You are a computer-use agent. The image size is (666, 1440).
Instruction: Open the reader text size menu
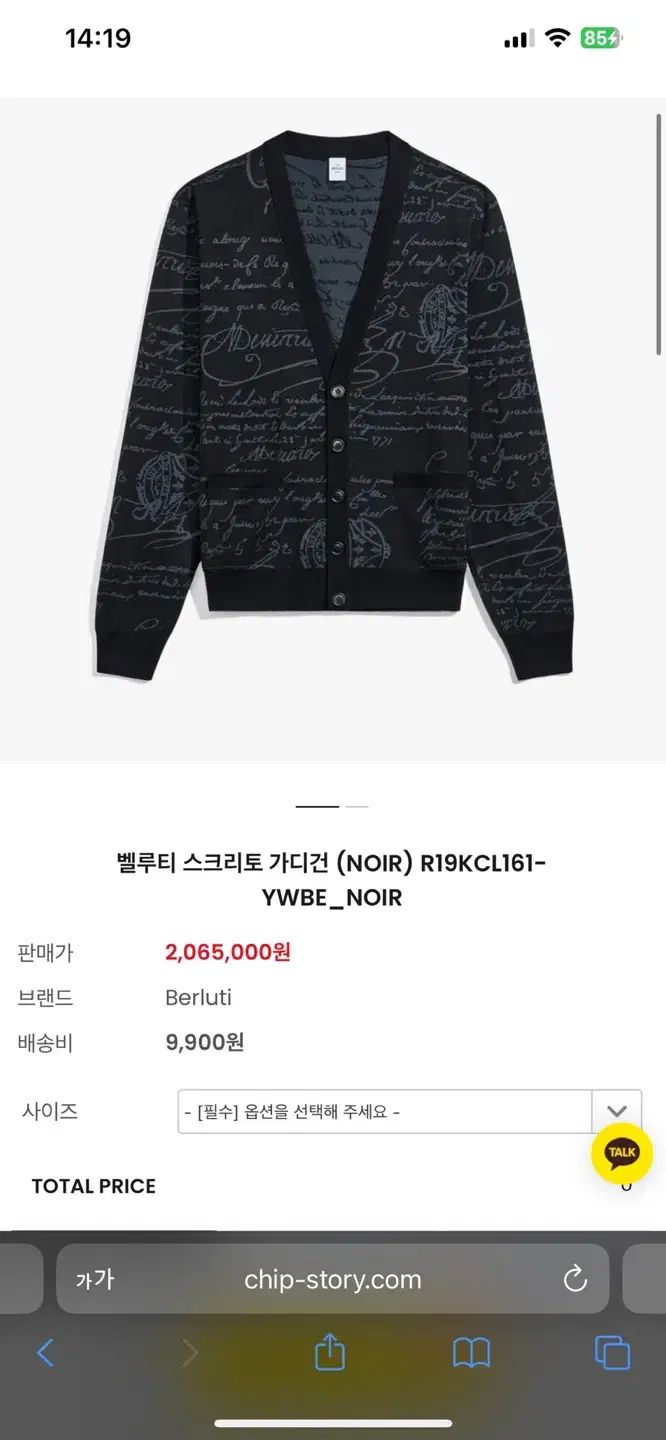95,1279
